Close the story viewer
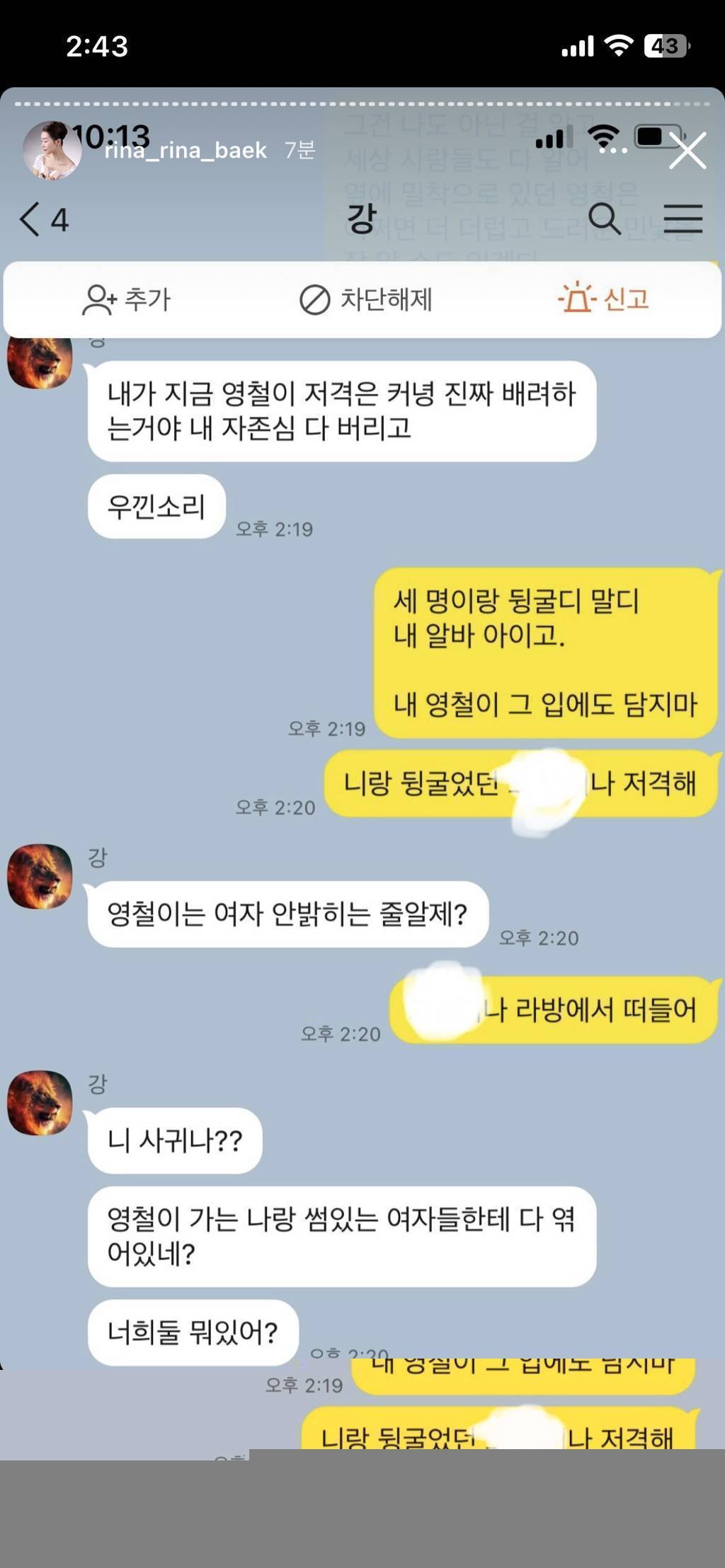 [x=687, y=151]
